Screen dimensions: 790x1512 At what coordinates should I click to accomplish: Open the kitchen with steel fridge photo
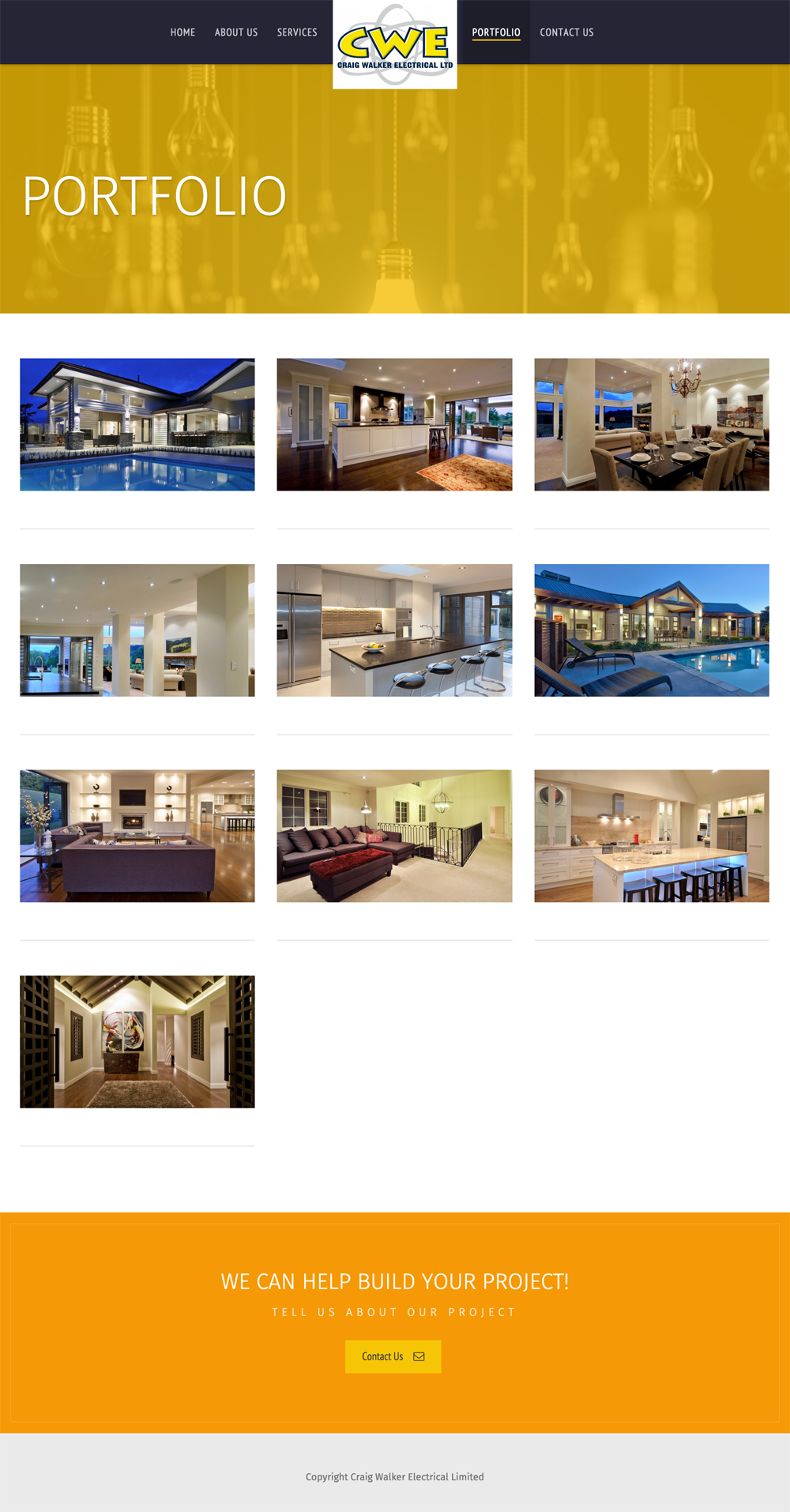(394, 630)
